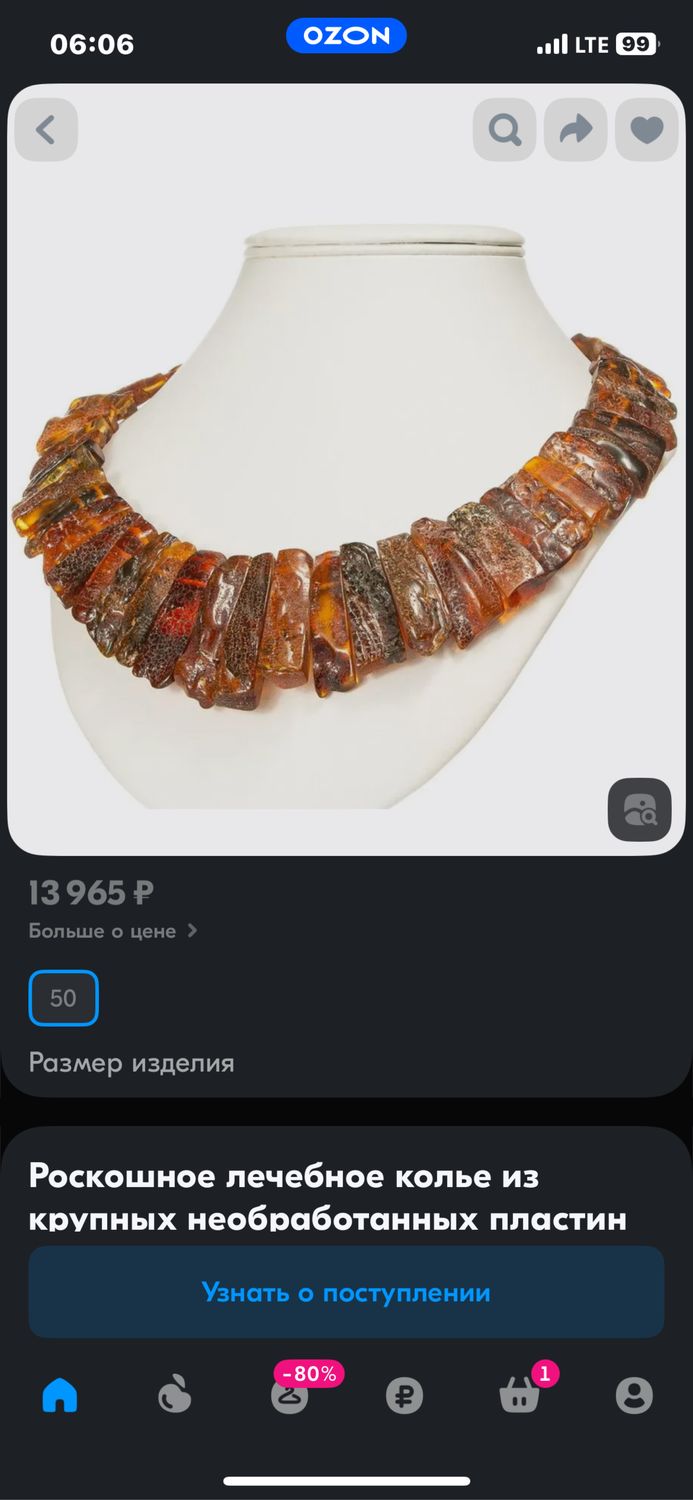The image size is (693, 1500).
Task: Open the ruble finance tab
Action: [x=404, y=1394]
